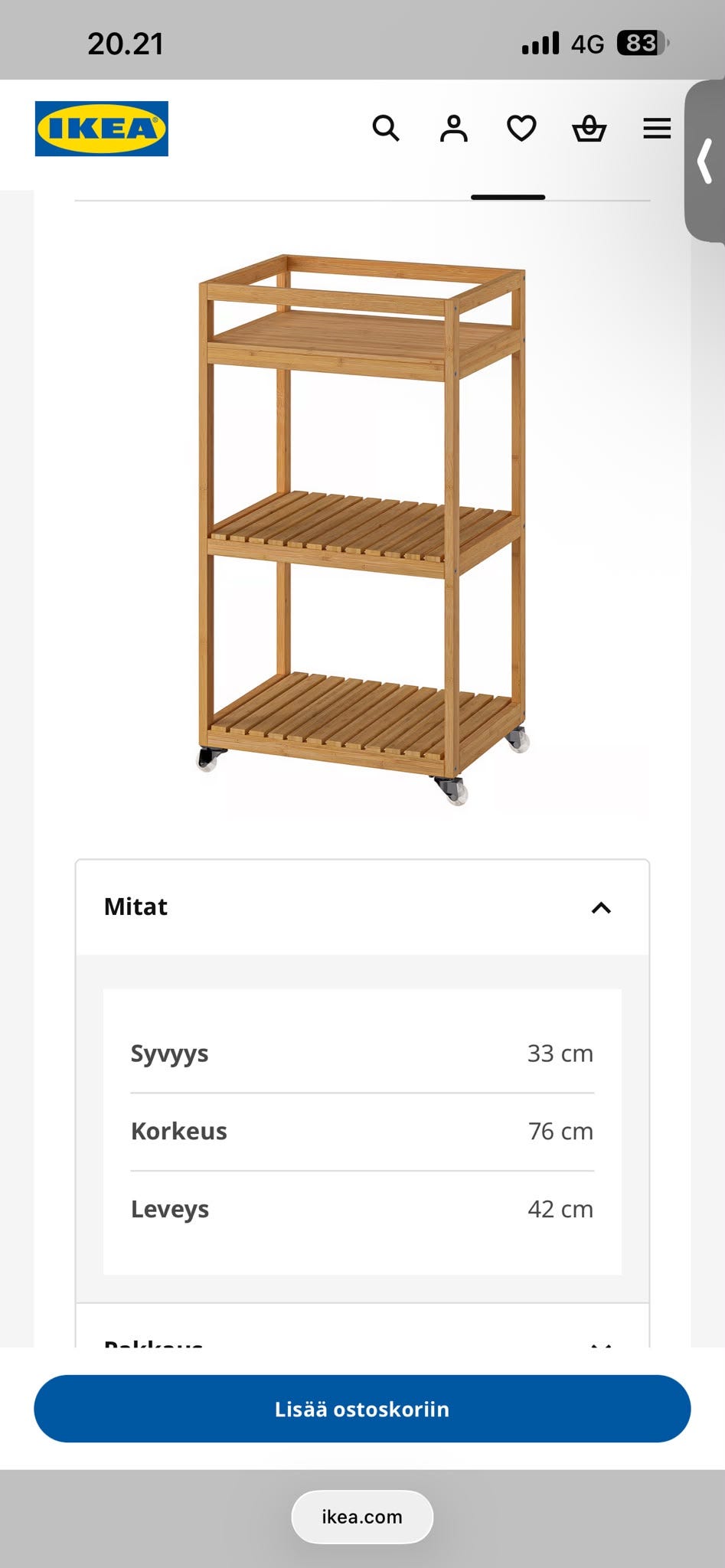Open the user account profile icon
Viewport: 725px width, 1568px height.
(454, 129)
